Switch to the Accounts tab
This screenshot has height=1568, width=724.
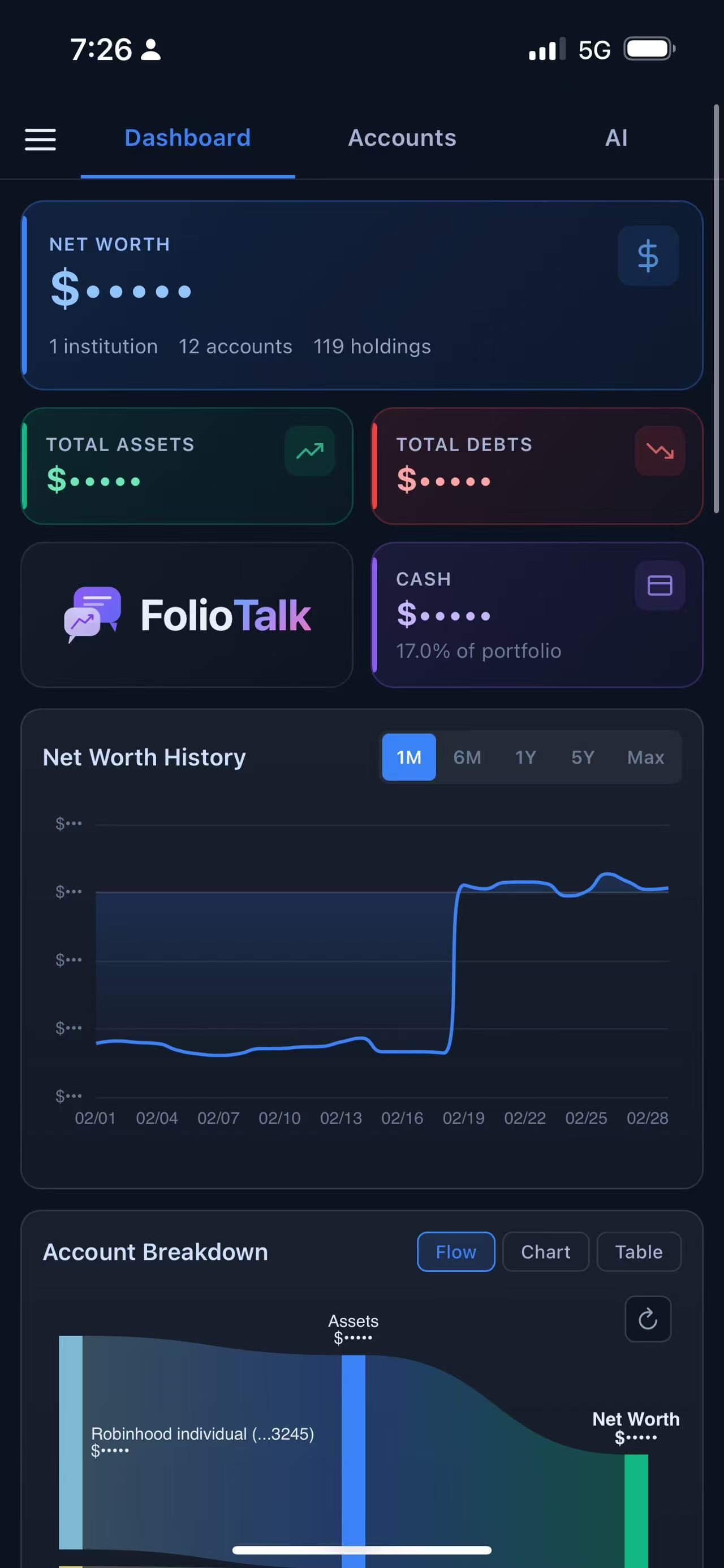coord(402,138)
